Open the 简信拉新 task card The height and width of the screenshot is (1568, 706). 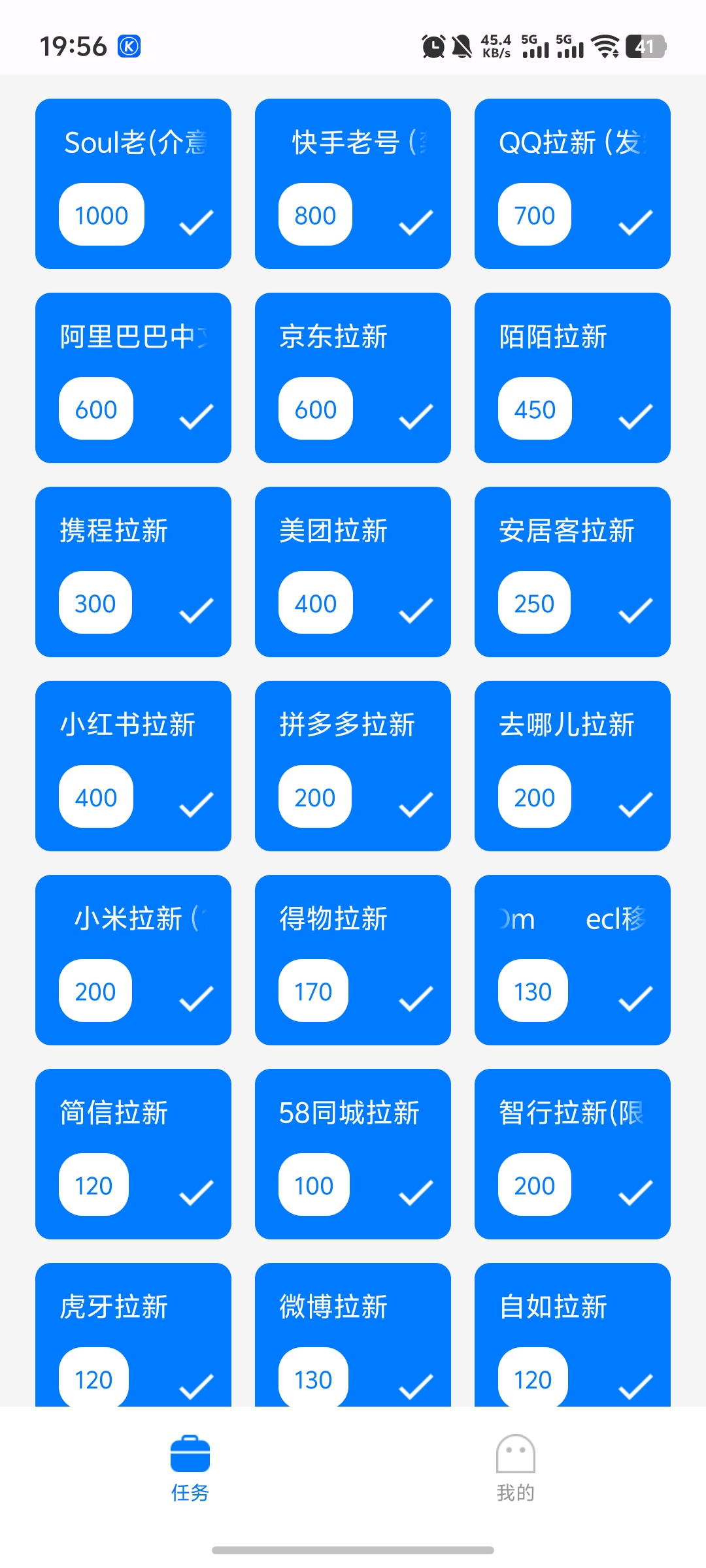point(133,1154)
